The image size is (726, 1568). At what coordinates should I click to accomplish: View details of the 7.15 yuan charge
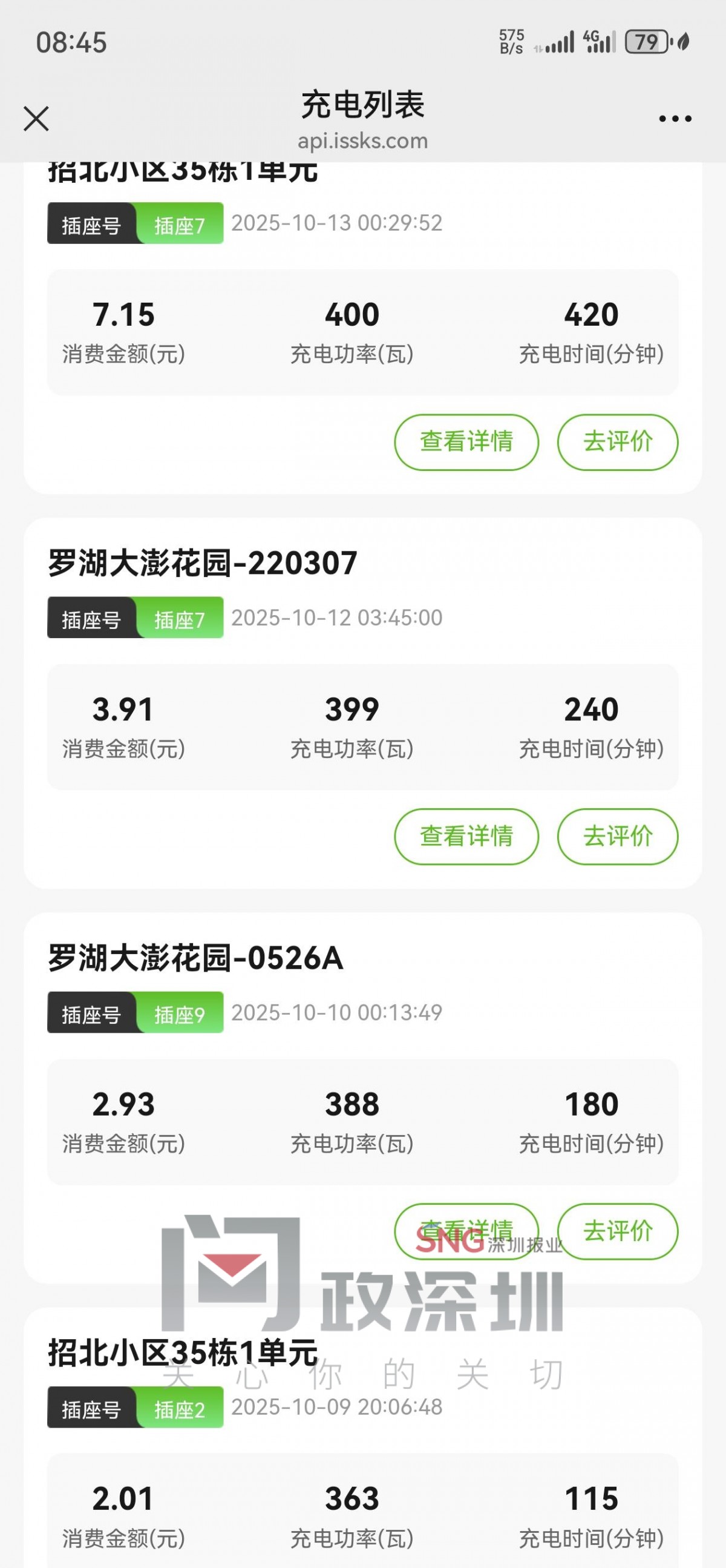coord(466,442)
